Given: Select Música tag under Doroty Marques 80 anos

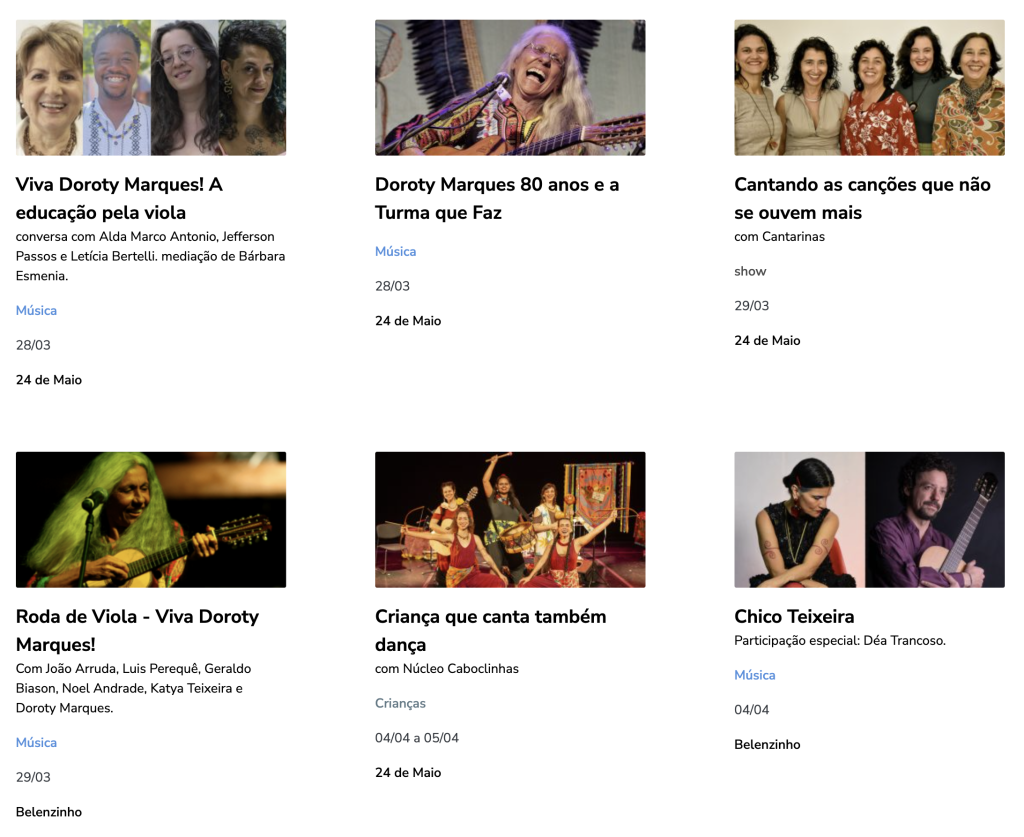Looking at the screenshot, I should (395, 252).
